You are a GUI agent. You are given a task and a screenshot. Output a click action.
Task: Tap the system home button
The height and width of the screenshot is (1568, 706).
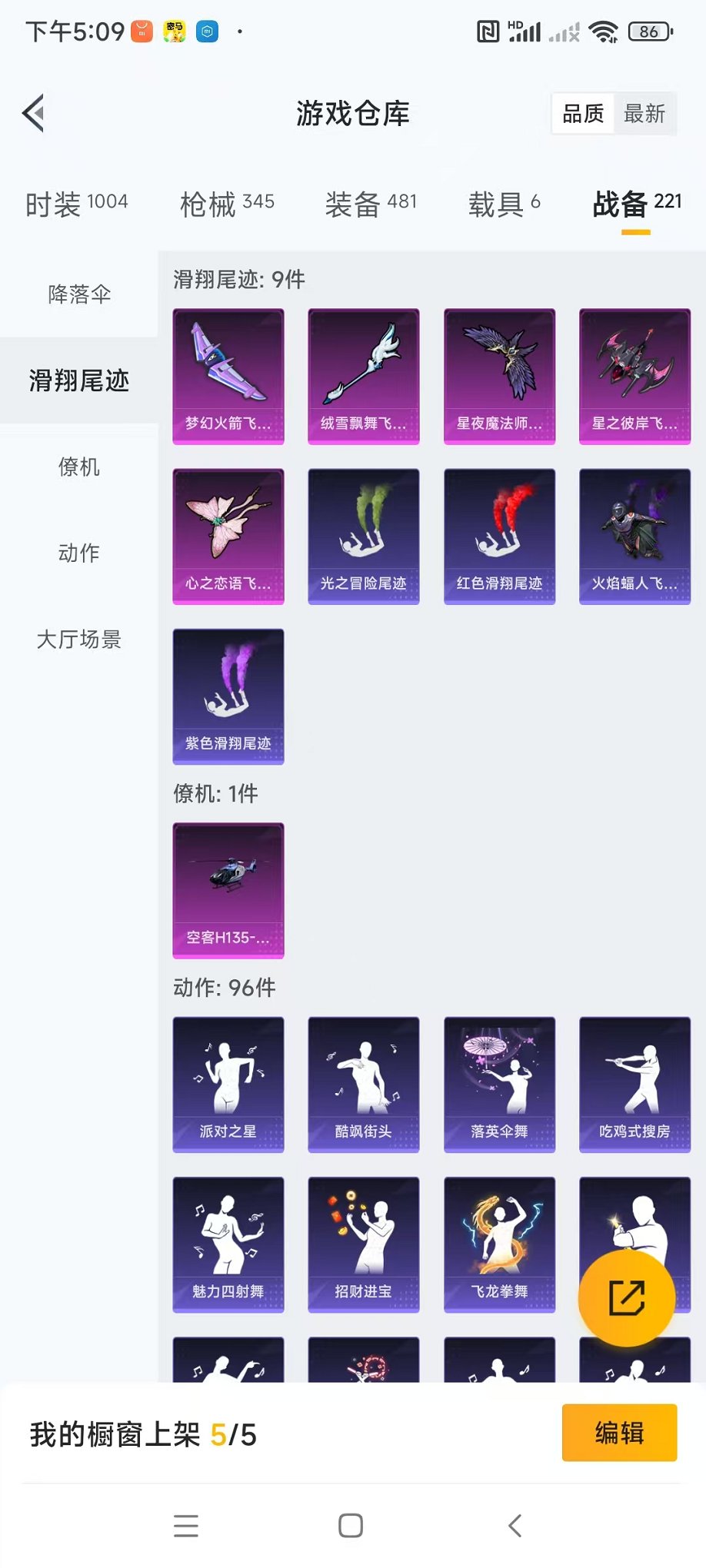pyautogui.click(x=351, y=1526)
